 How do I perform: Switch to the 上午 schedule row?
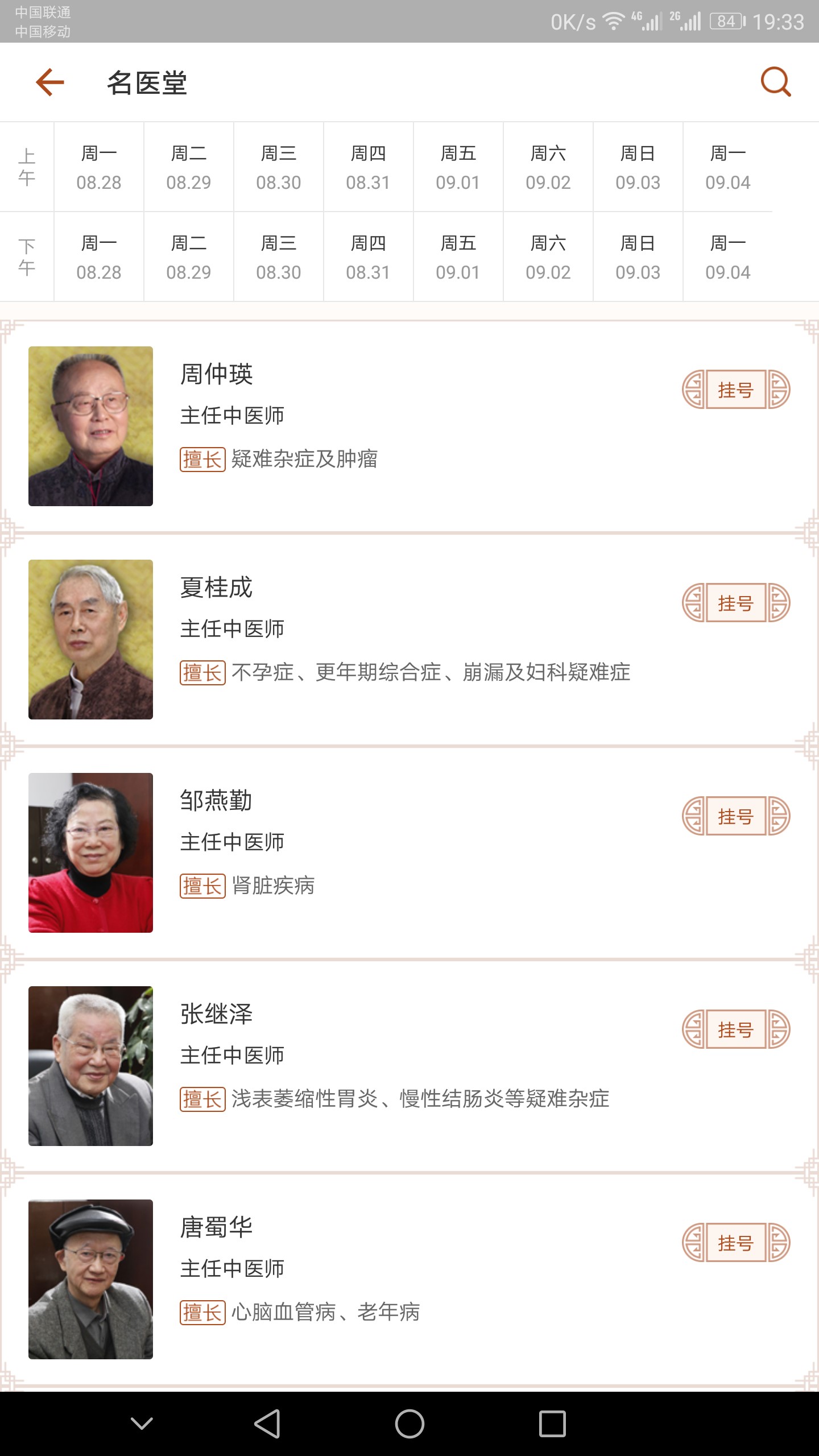[27, 167]
